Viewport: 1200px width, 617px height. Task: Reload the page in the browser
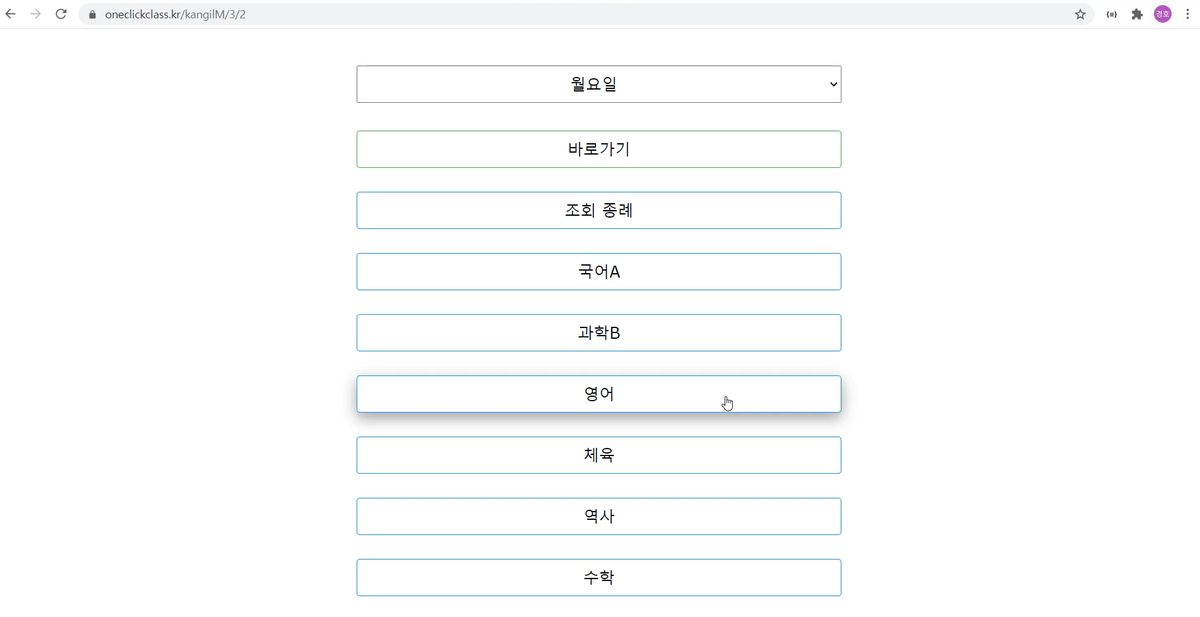(x=61, y=14)
